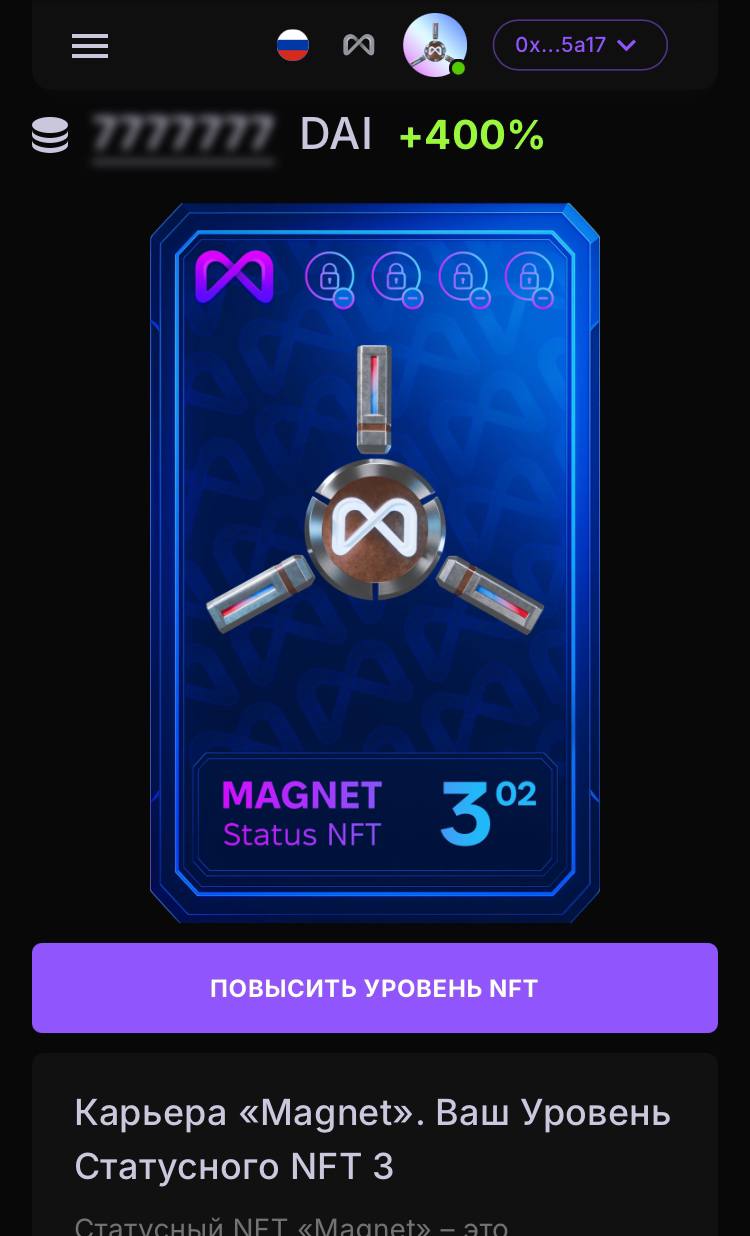Open the profile avatar
The image size is (750, 1236).
click(435, 45)
